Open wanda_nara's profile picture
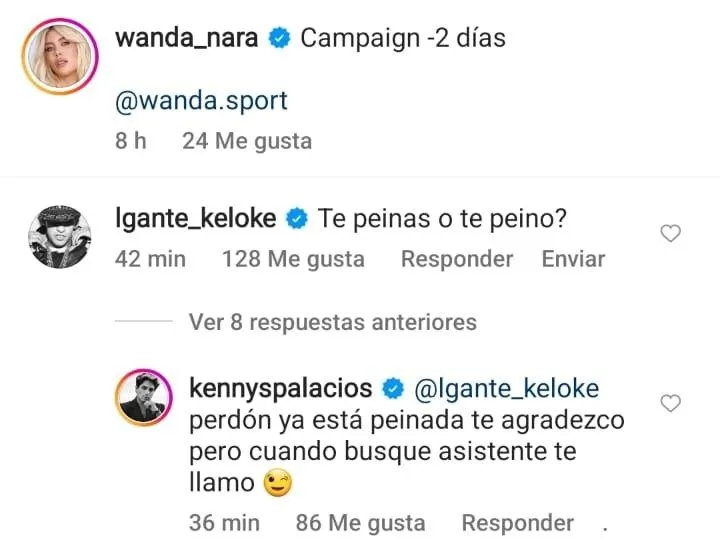 click(x=56, y=59)
